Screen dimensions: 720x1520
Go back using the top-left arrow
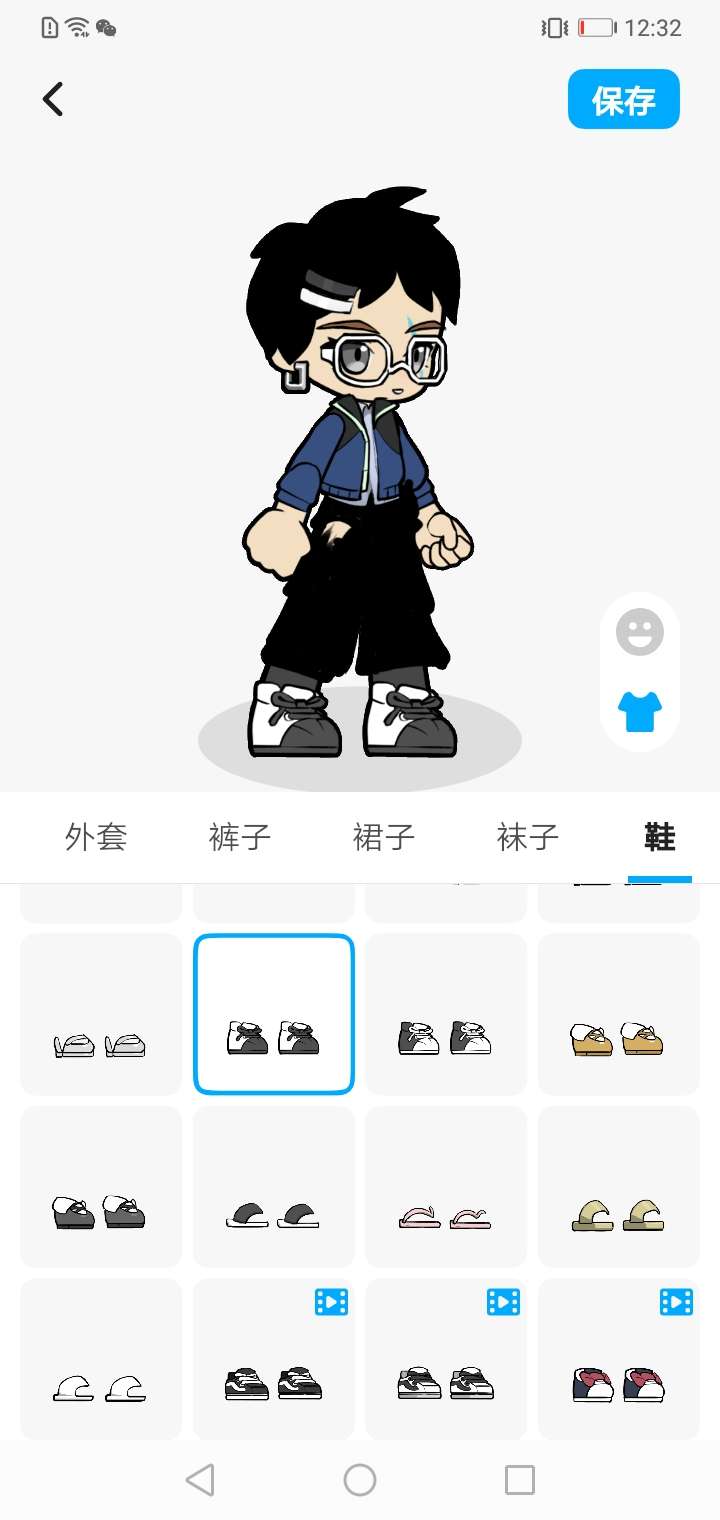pos(53,99)
